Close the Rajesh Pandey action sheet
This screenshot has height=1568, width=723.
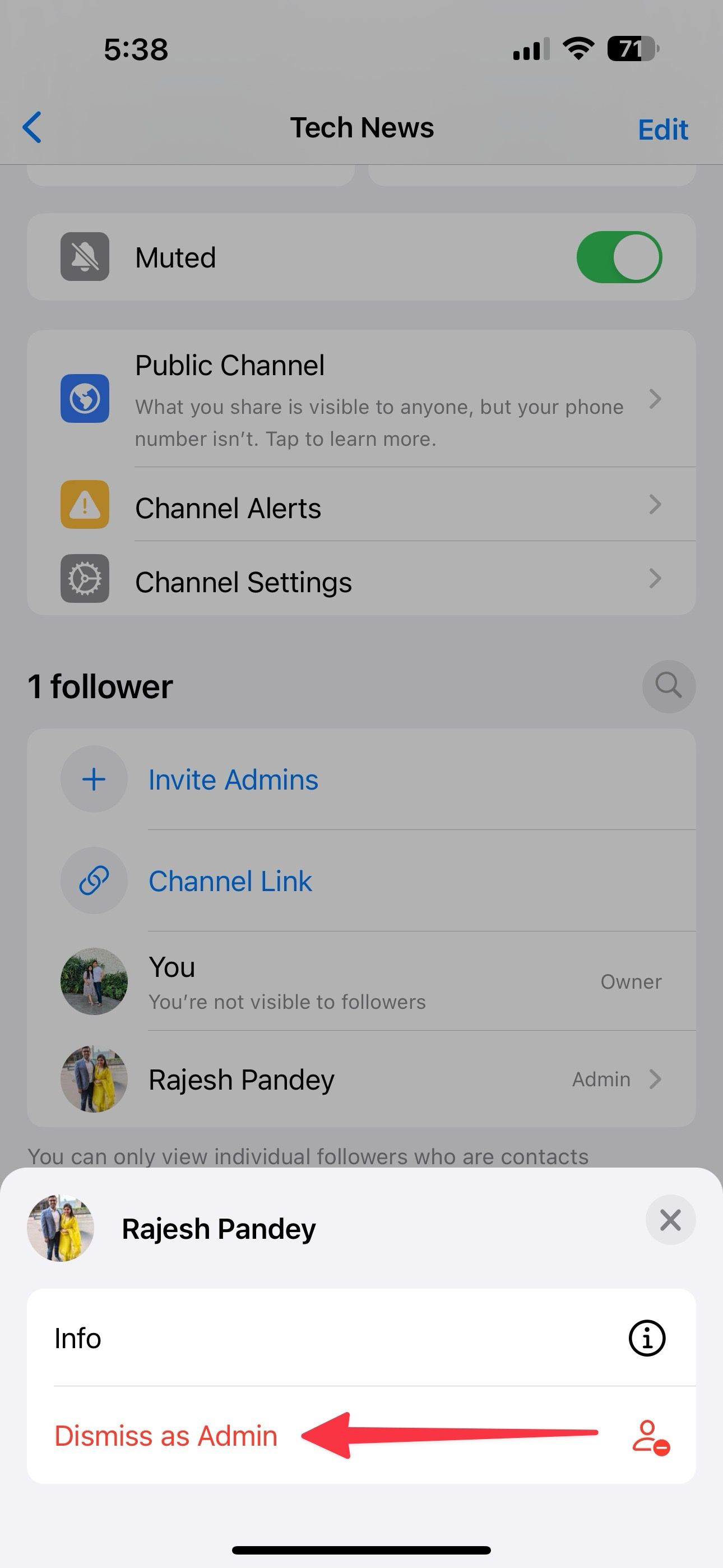tap(670, 1220)
